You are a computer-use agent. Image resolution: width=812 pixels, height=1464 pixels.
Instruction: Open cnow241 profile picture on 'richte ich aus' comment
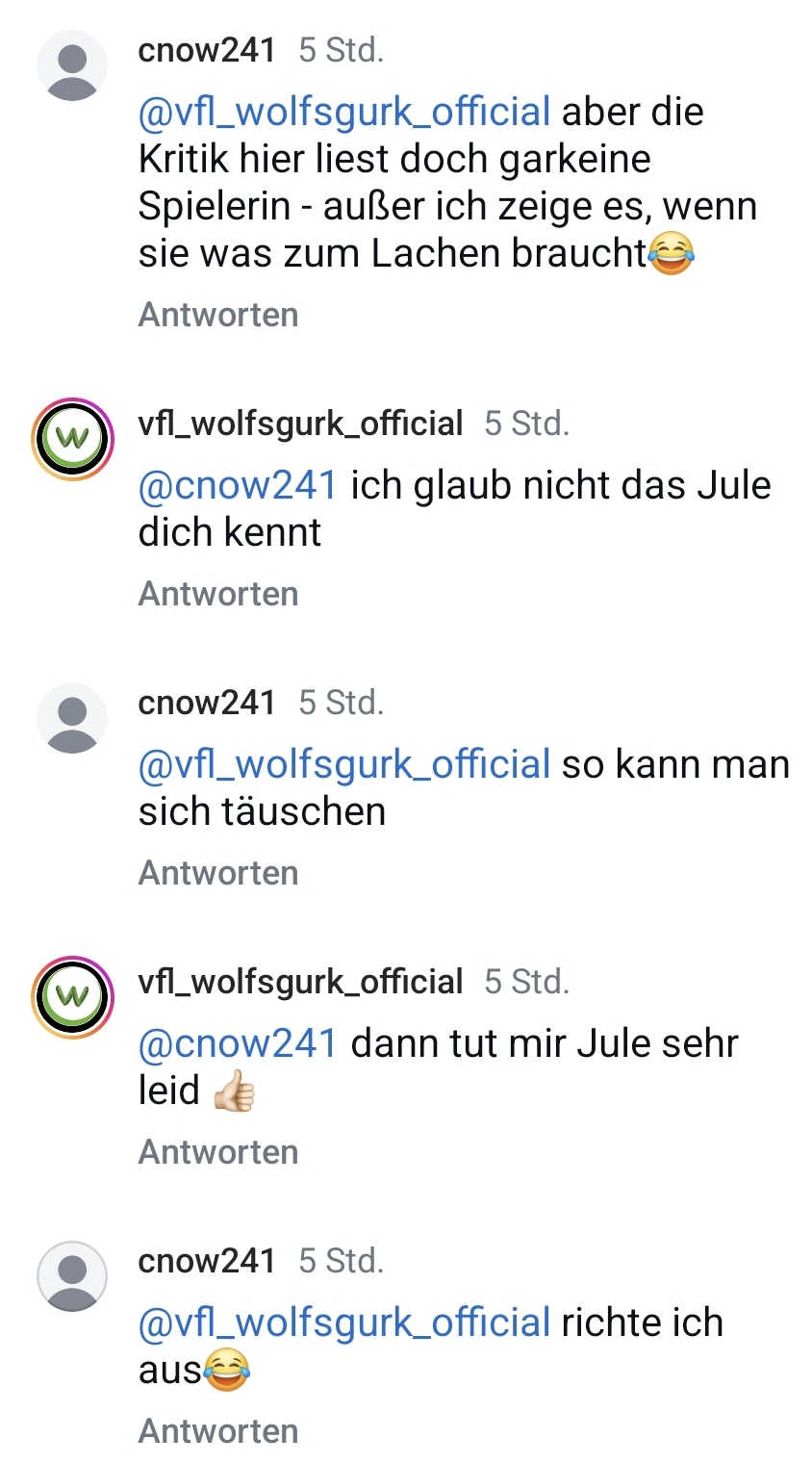coord(72,1276)
